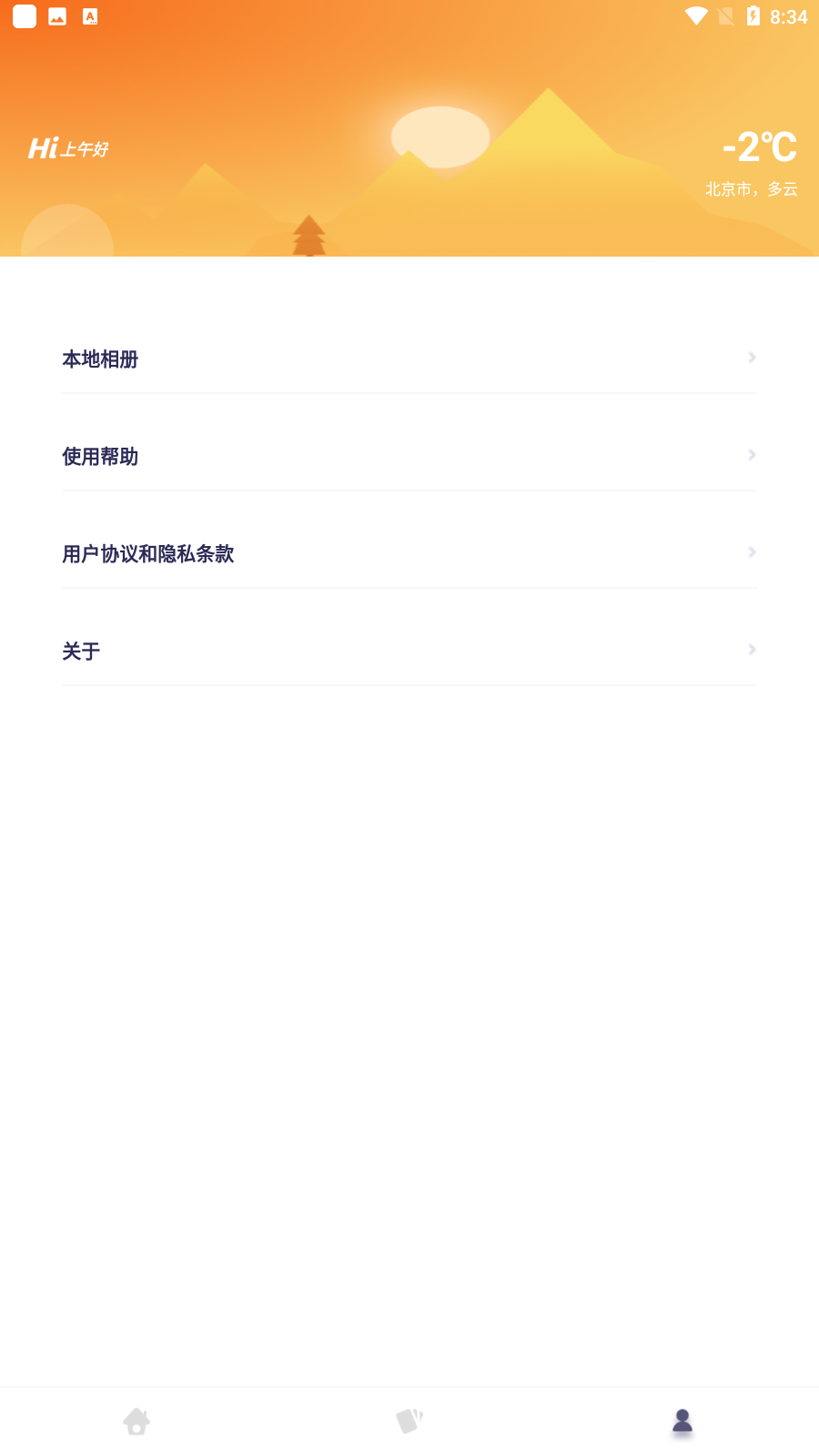Tap the battery indicator icon
Image resolution: width=819 pixels, height=1456 pixels.
pos(752,15)
